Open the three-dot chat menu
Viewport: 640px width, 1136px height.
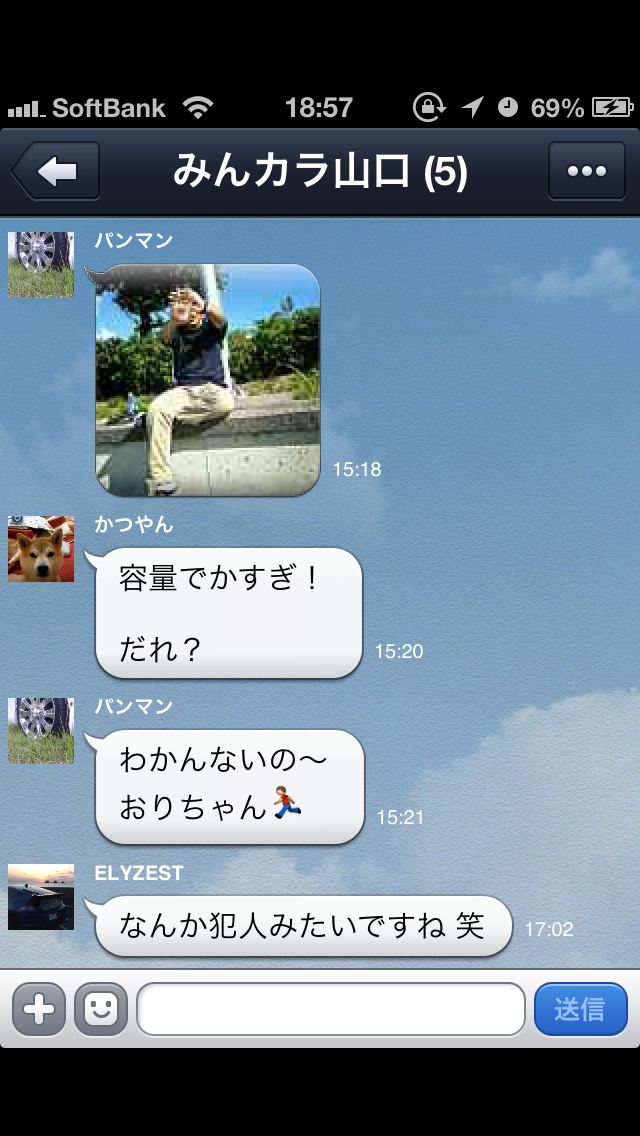click(587, 172)
